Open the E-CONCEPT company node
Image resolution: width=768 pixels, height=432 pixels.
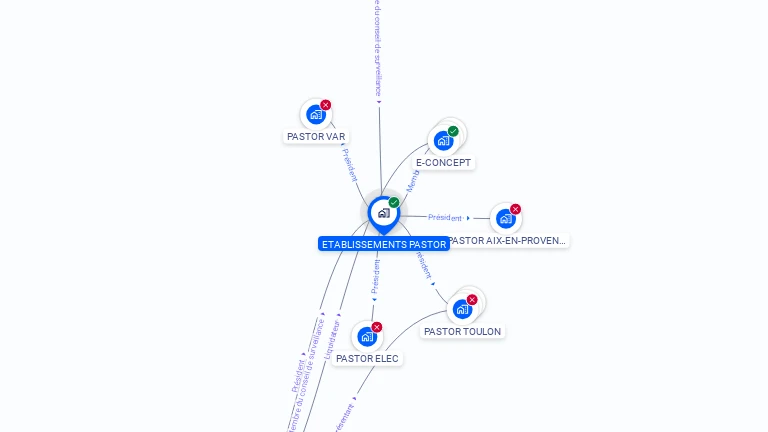pyautogui.click(x=443, y=140)
